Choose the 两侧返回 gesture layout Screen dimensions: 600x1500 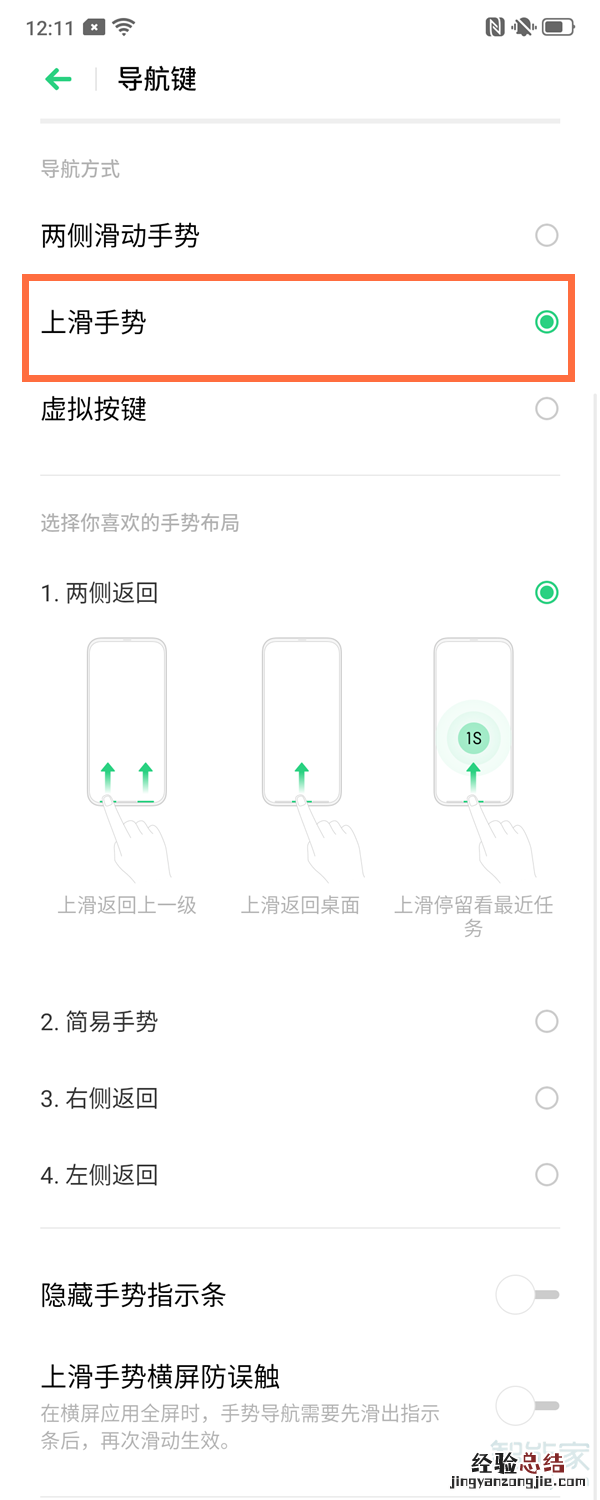(x=546, y=593)
